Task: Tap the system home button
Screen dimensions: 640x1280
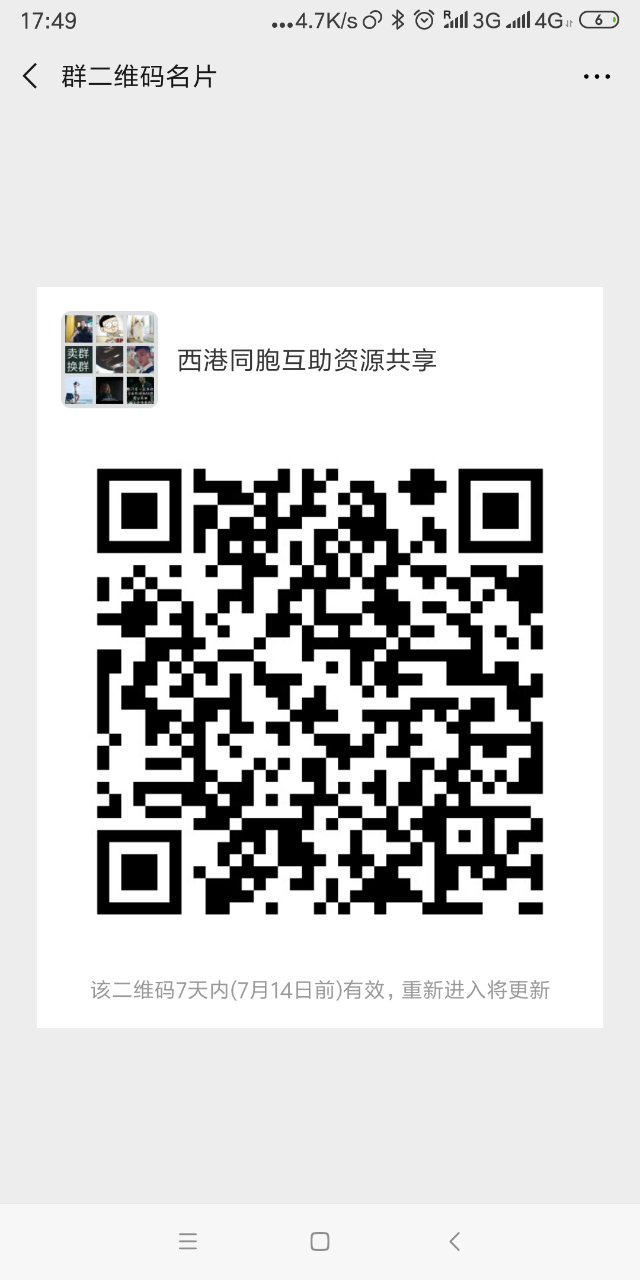Action: [x=320, y=1241]
